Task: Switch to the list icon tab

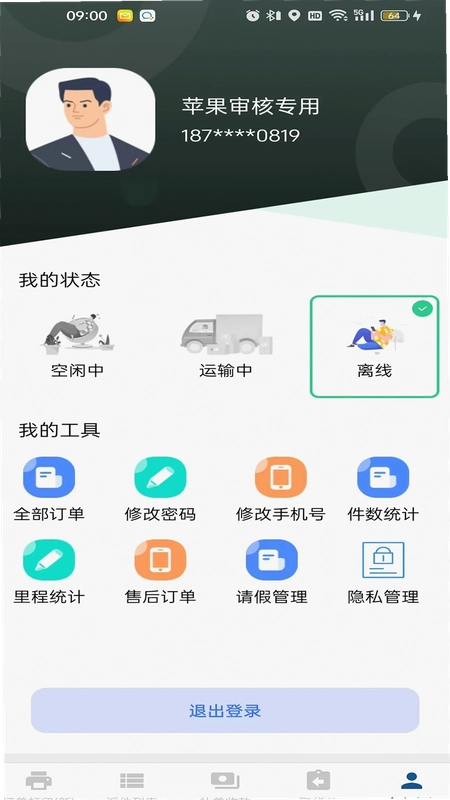Action: pyautogui.click(x=132, y=782)
